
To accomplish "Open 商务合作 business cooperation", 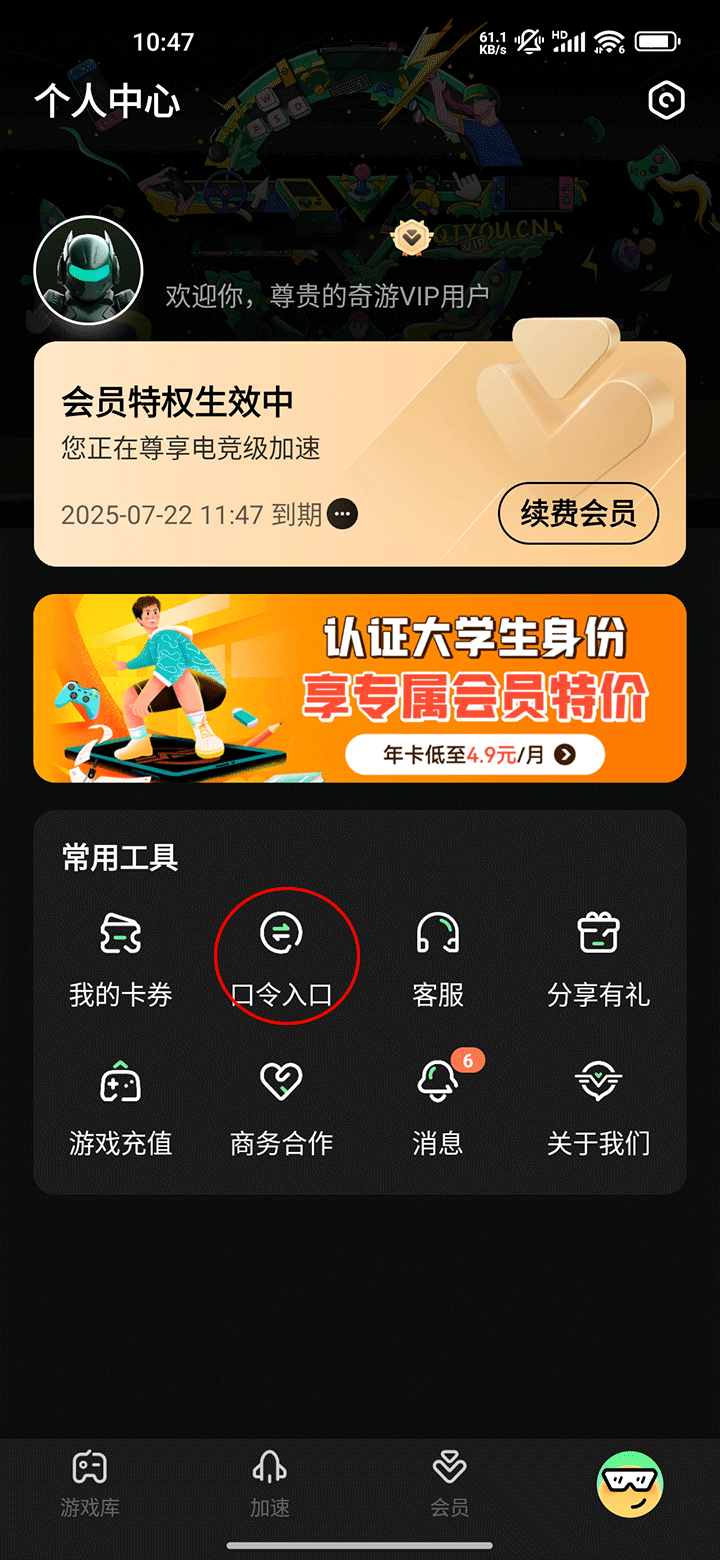I will pos(281,1105).
